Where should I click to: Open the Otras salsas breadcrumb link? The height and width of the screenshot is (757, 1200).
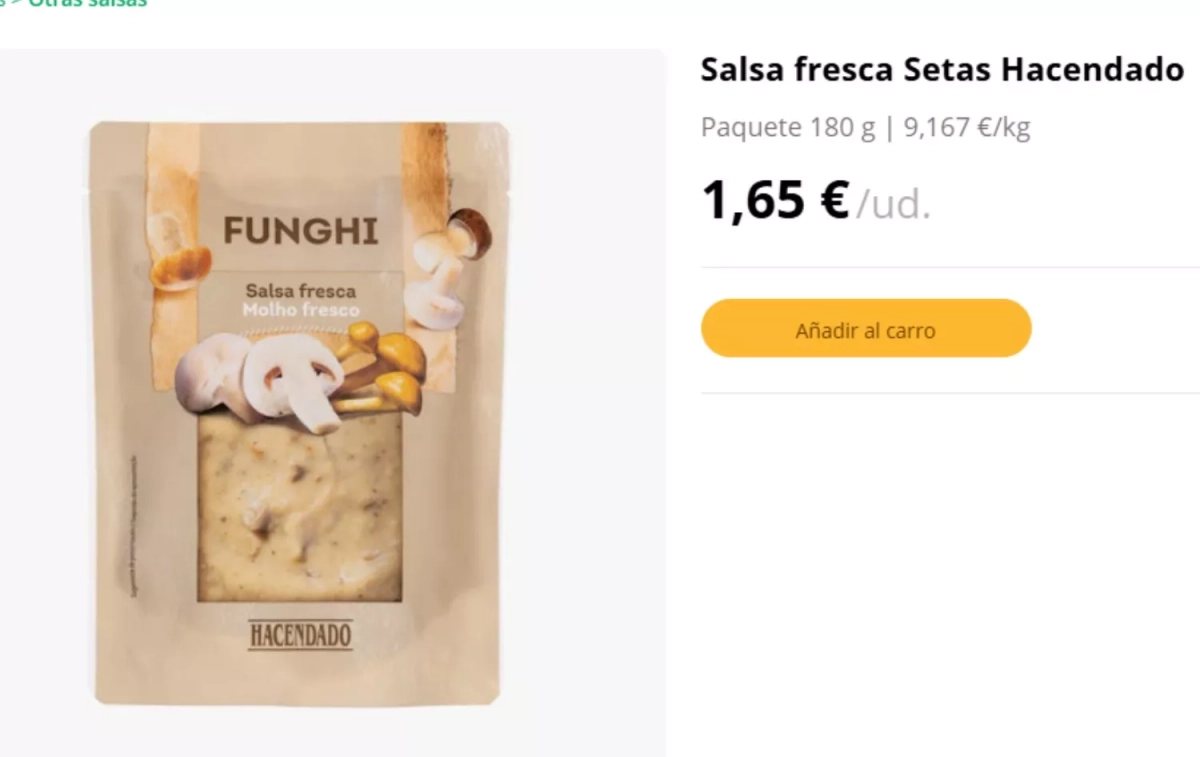(x=88, y=3)
